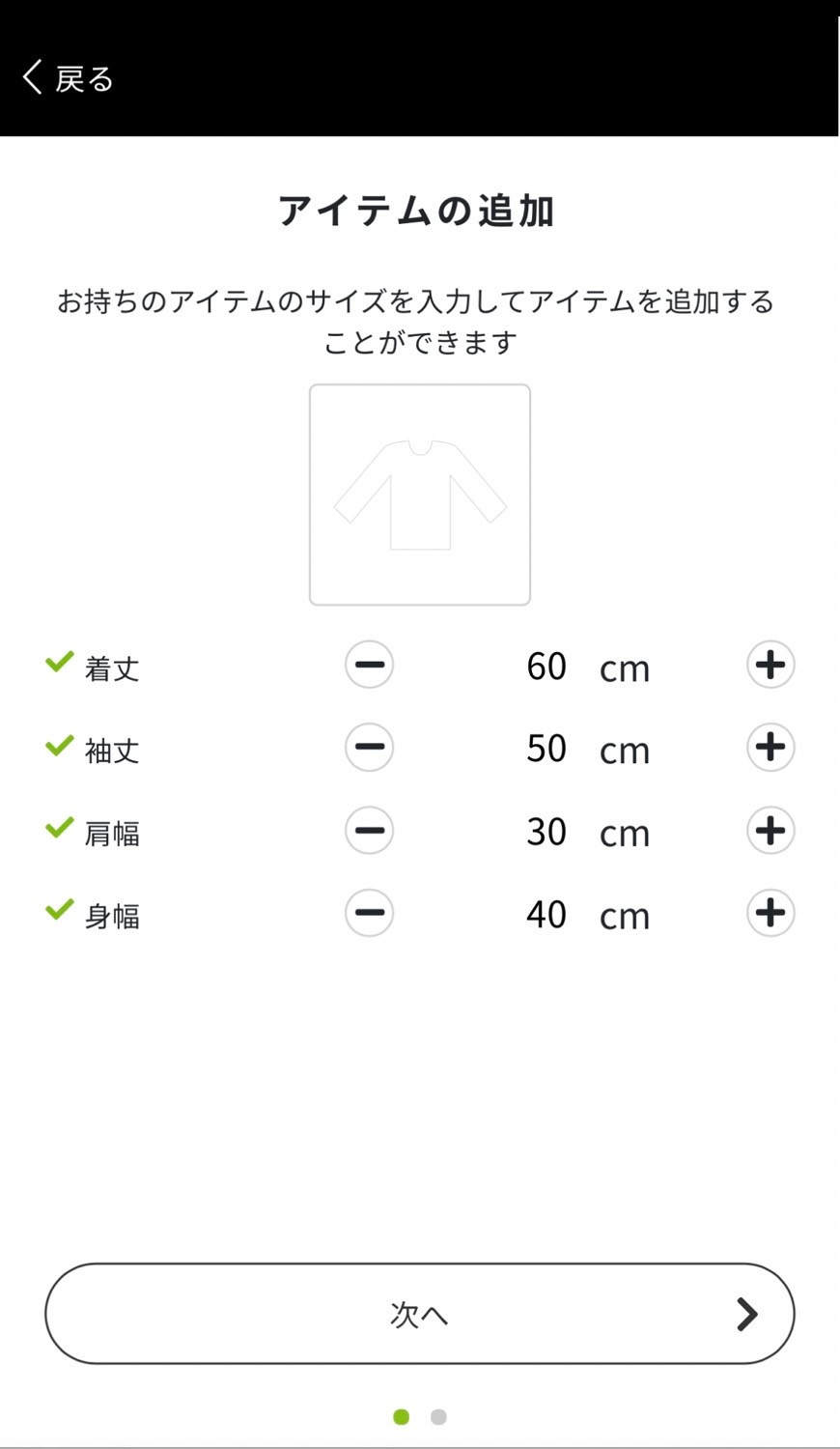The height and width of the screenshot is (1449, 840).
Task: Increase the 袖丈 sleeve value
Action: (x=770, y=748)
